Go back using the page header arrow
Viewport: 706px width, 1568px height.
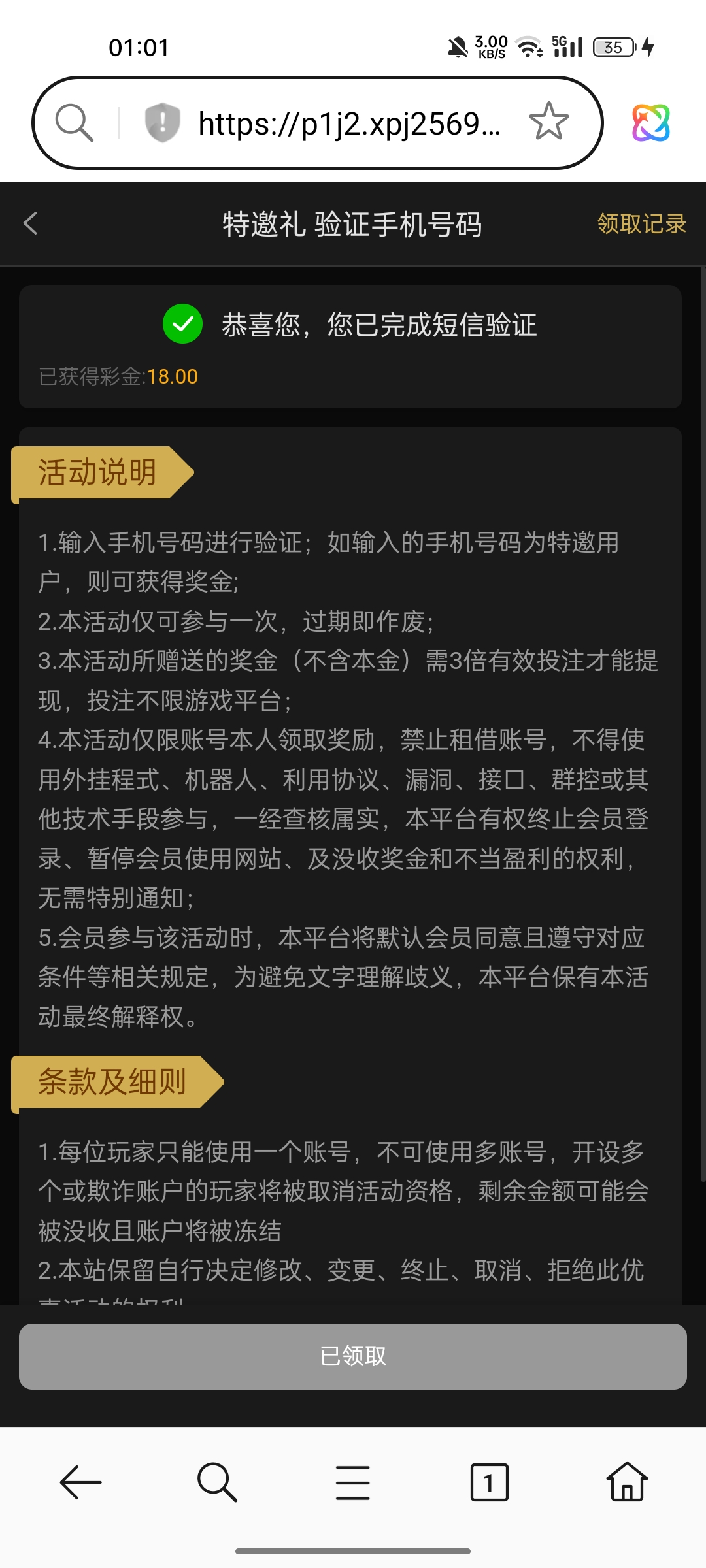tap(31, 223)
